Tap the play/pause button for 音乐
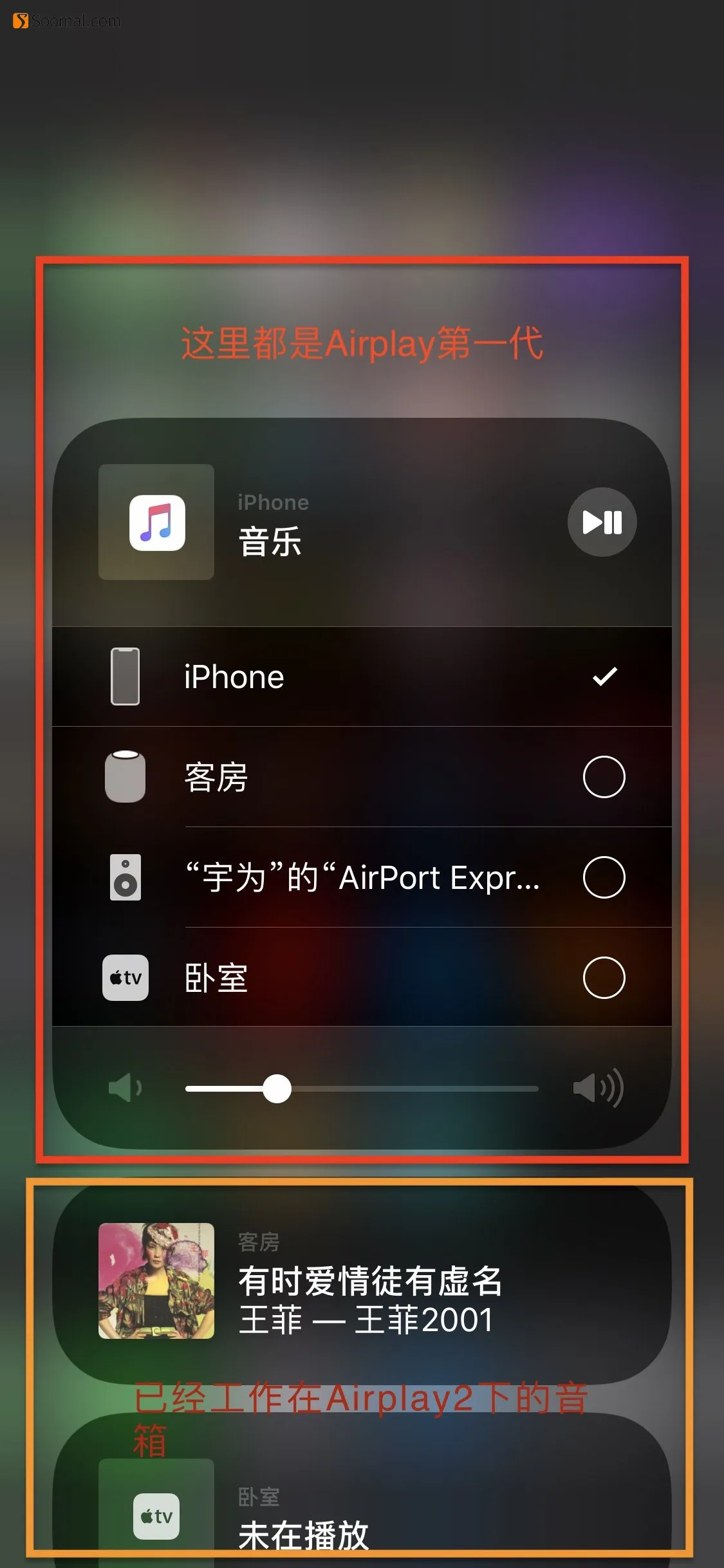Screen dimensions: 724x1568 tap(602, 522)
